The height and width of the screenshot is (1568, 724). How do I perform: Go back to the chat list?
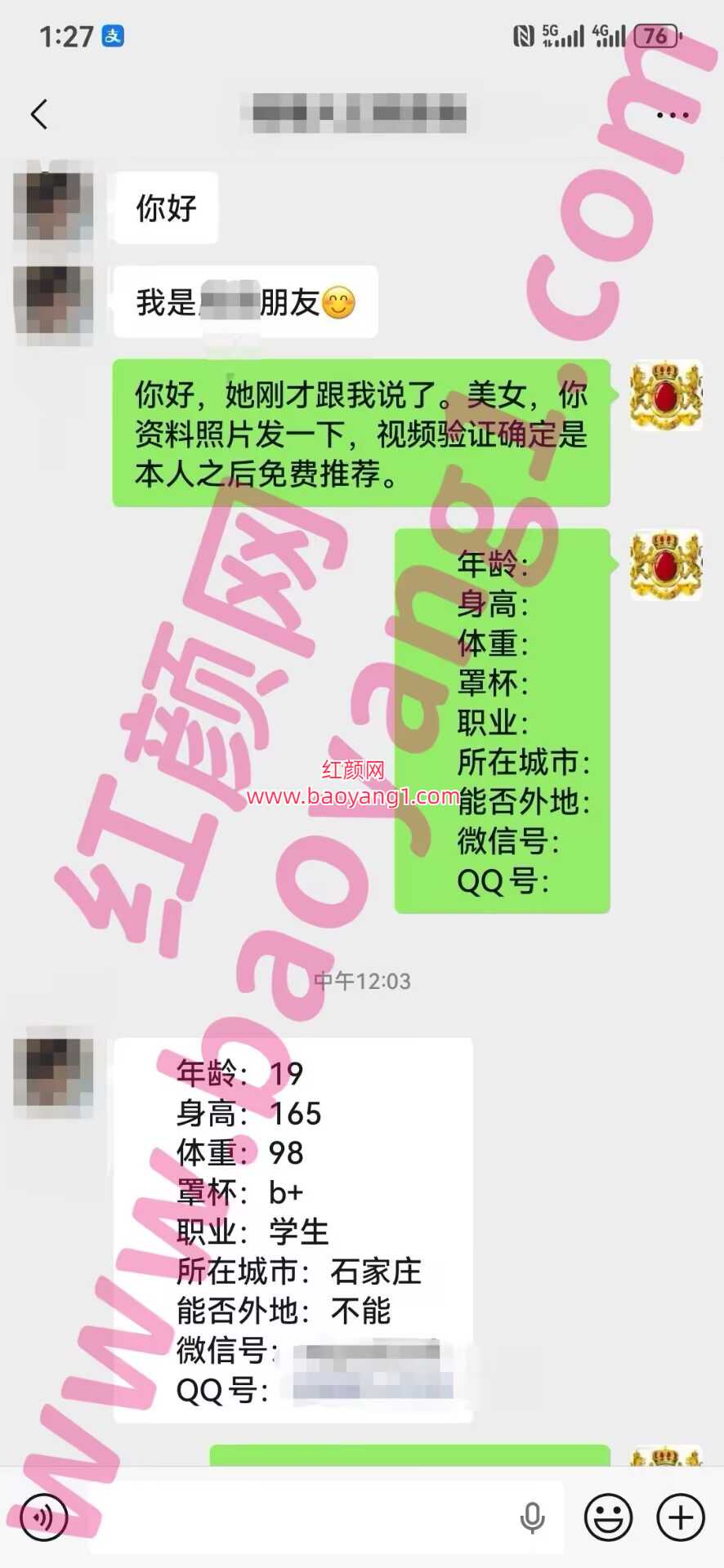click(38, 114)
